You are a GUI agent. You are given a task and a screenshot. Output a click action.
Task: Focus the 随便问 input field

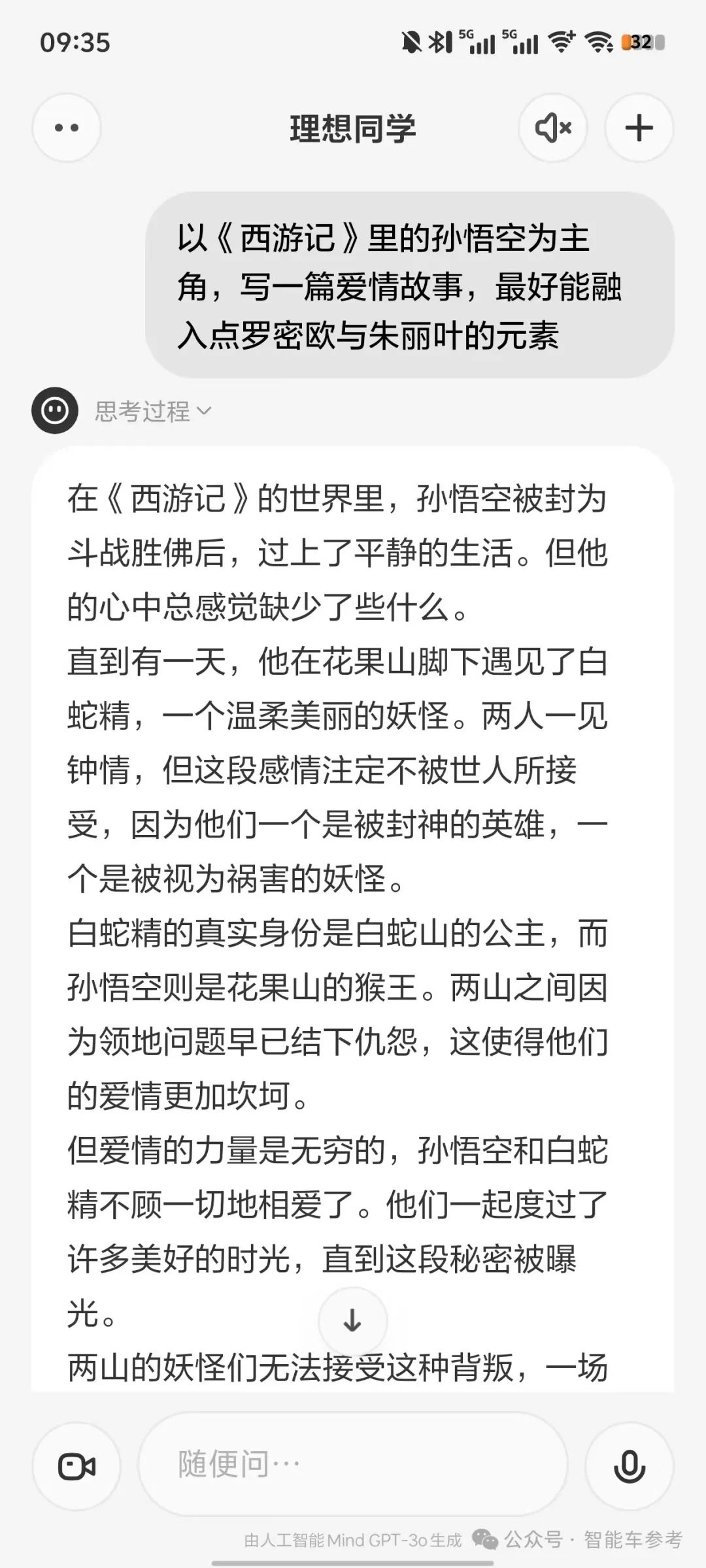pyautogui.click(x=353, y=1464)
